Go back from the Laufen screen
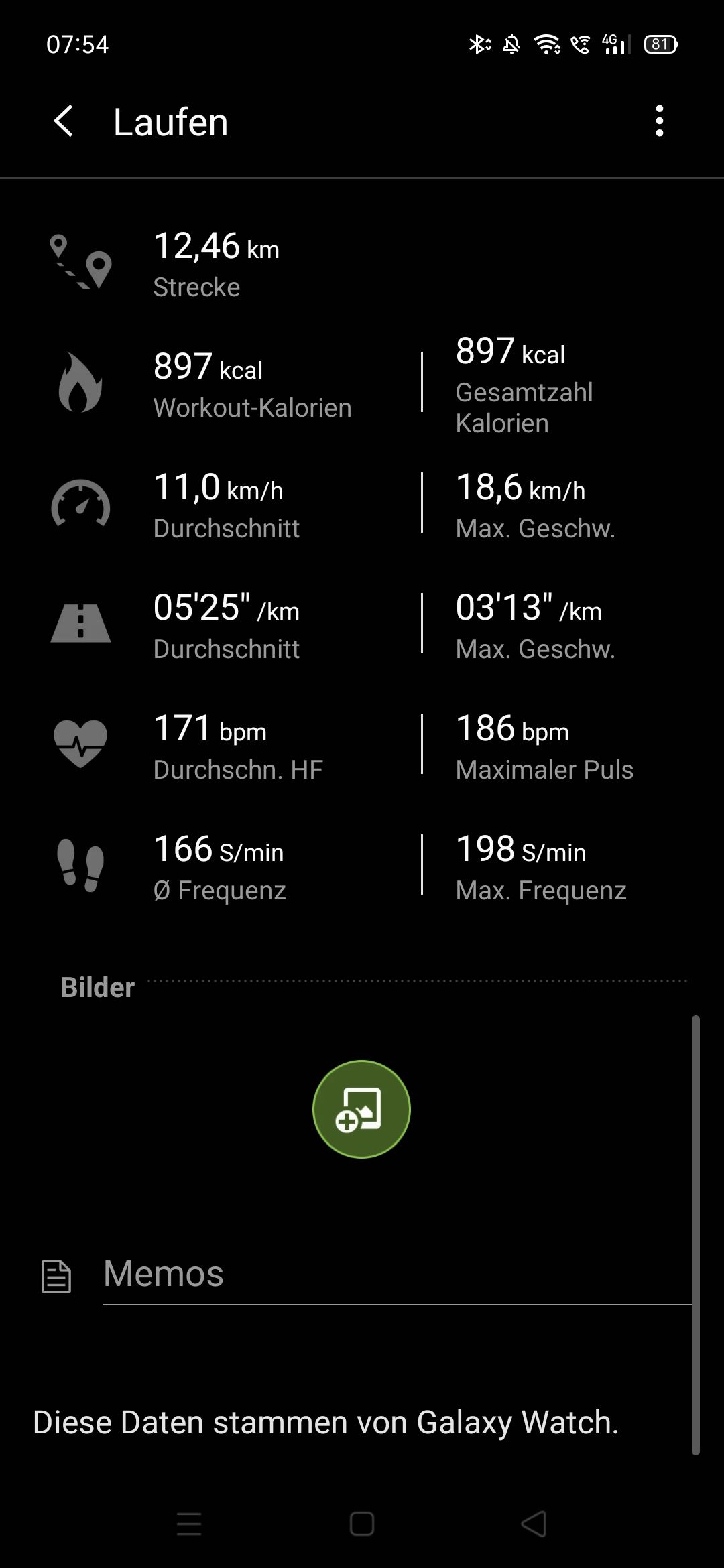The image size is (724, 1568). [64, 121]
